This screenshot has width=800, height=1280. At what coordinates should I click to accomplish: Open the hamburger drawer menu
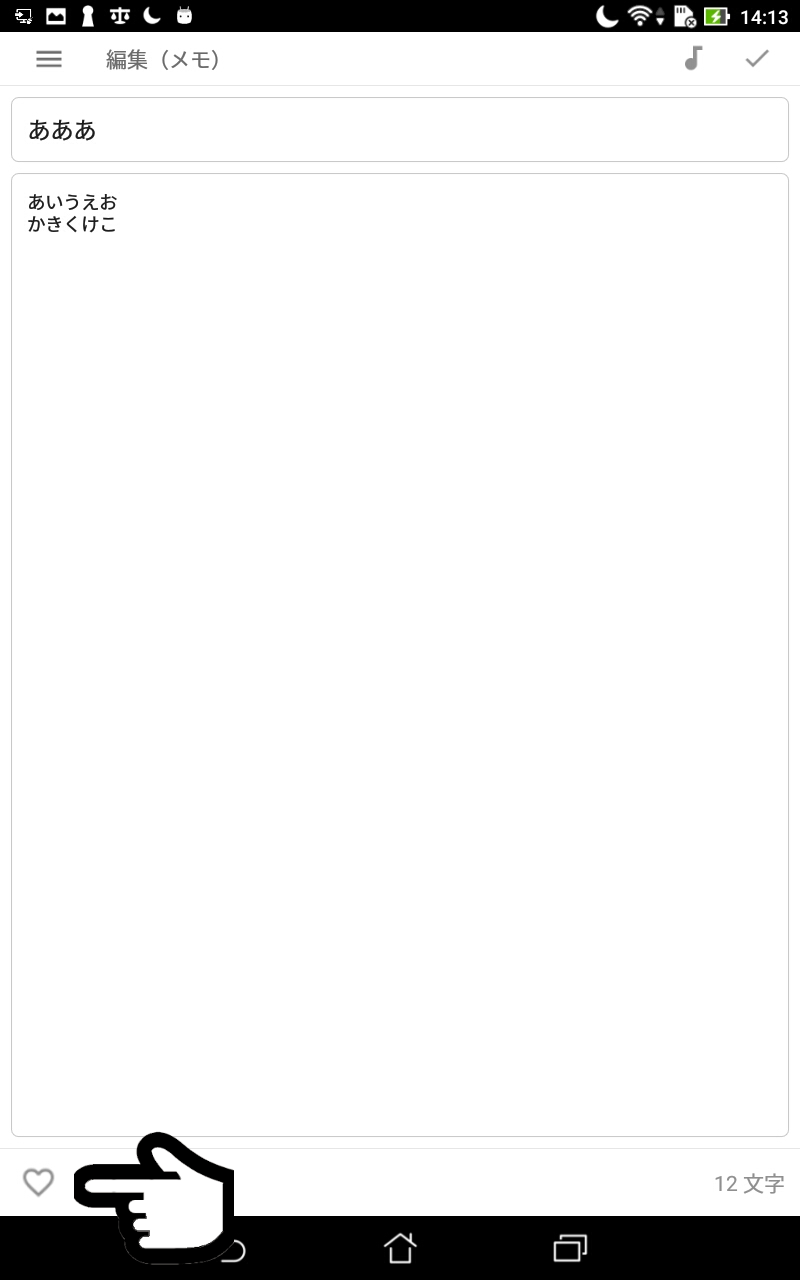[49, 59]
